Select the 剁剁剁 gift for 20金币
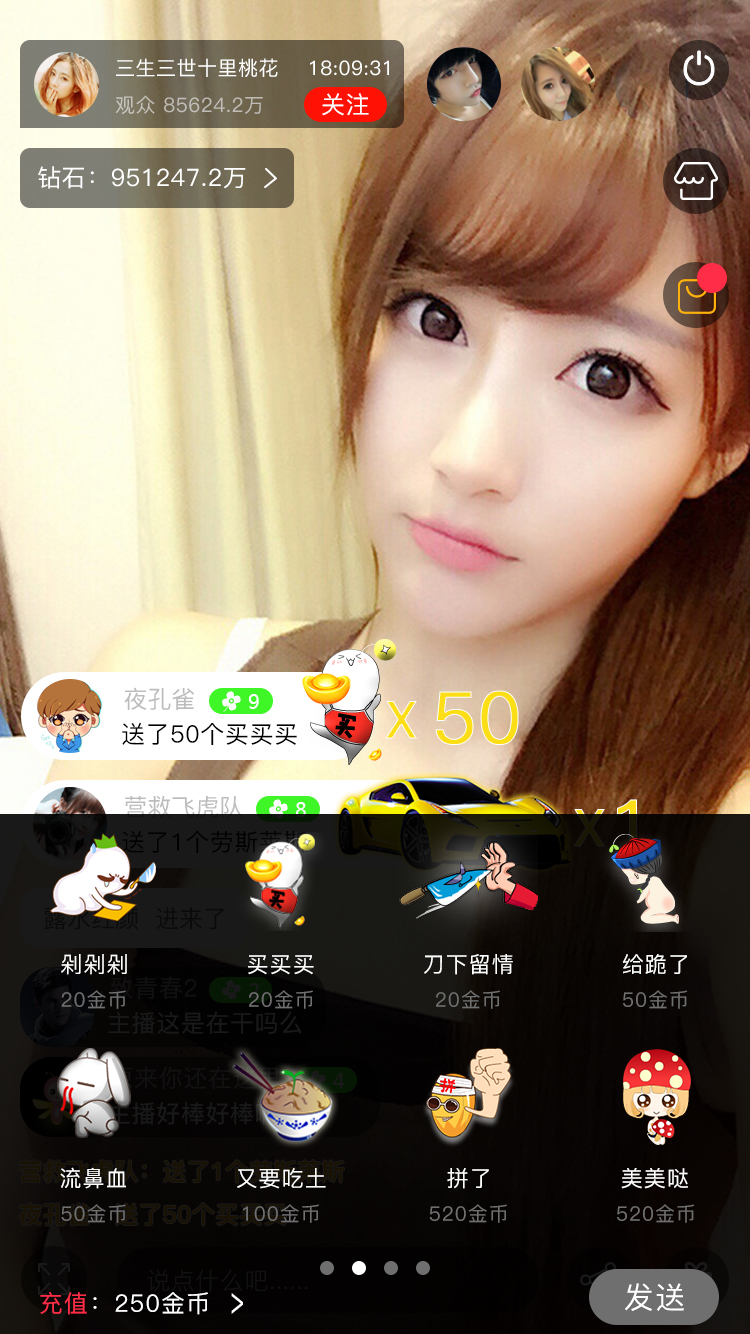 pyautogui.click(x=94, y=920)
